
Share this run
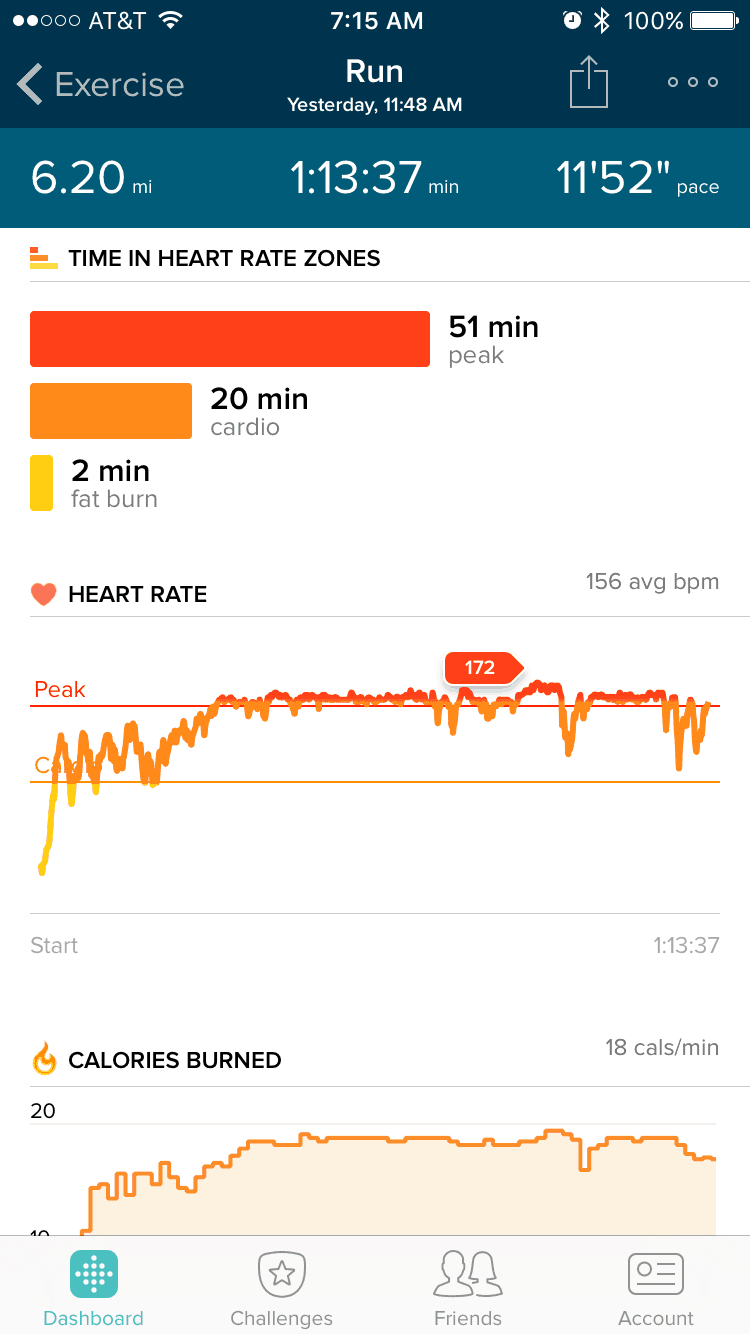(x=589, y=81)
